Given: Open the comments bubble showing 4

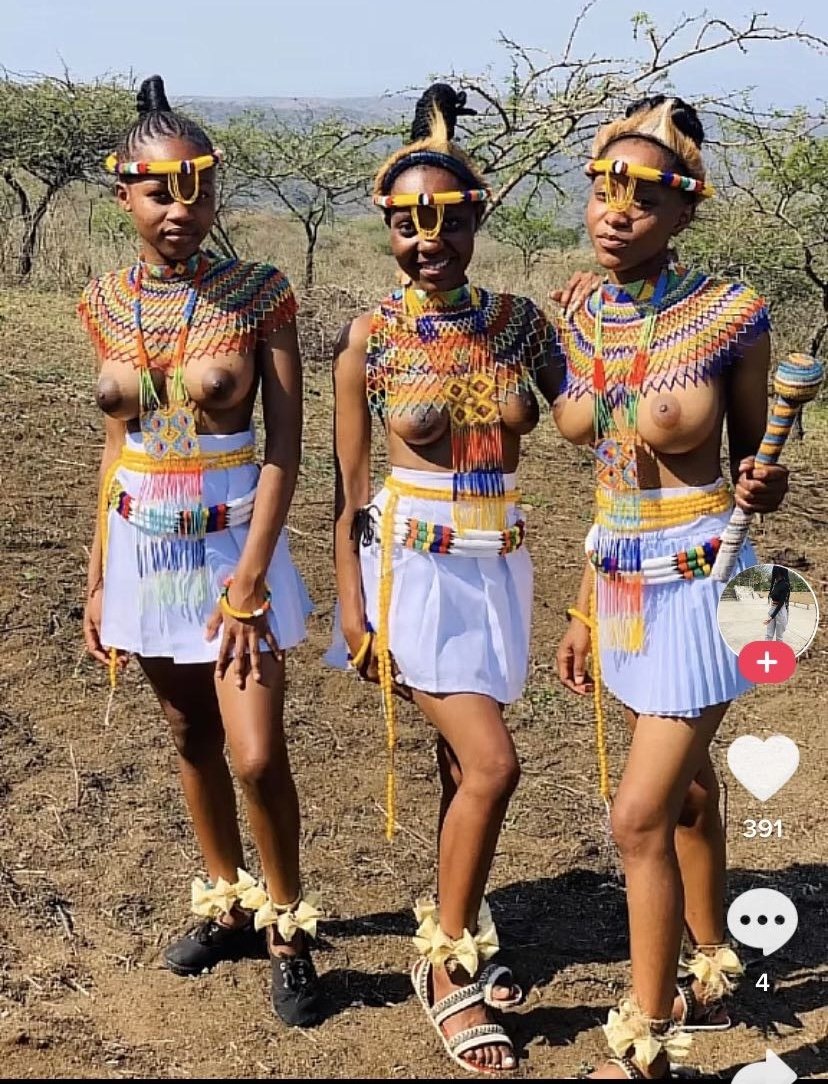Looking at the screenshot, I should (x=762, y=921).
